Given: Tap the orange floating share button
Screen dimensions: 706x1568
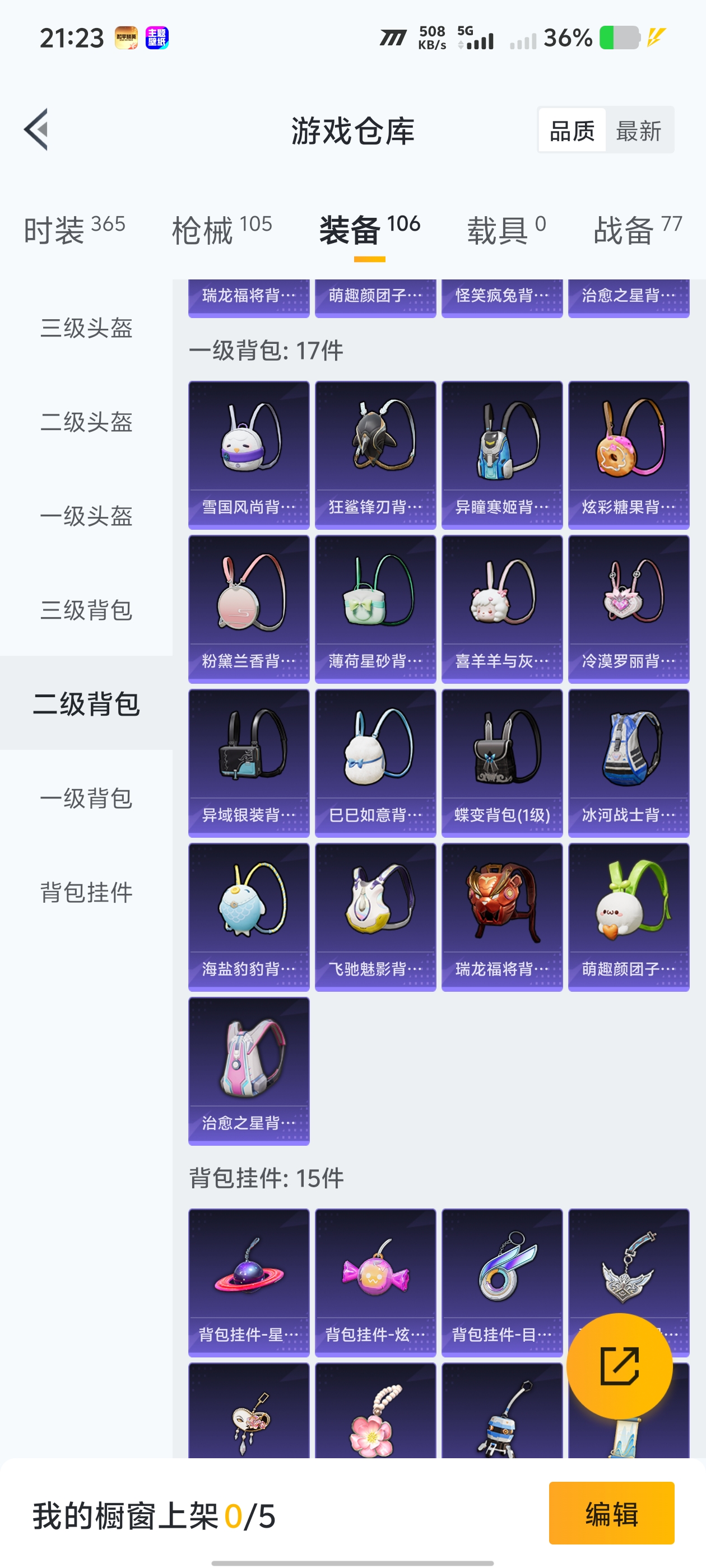Looking at the screenshot, I should pos(619,1366).
